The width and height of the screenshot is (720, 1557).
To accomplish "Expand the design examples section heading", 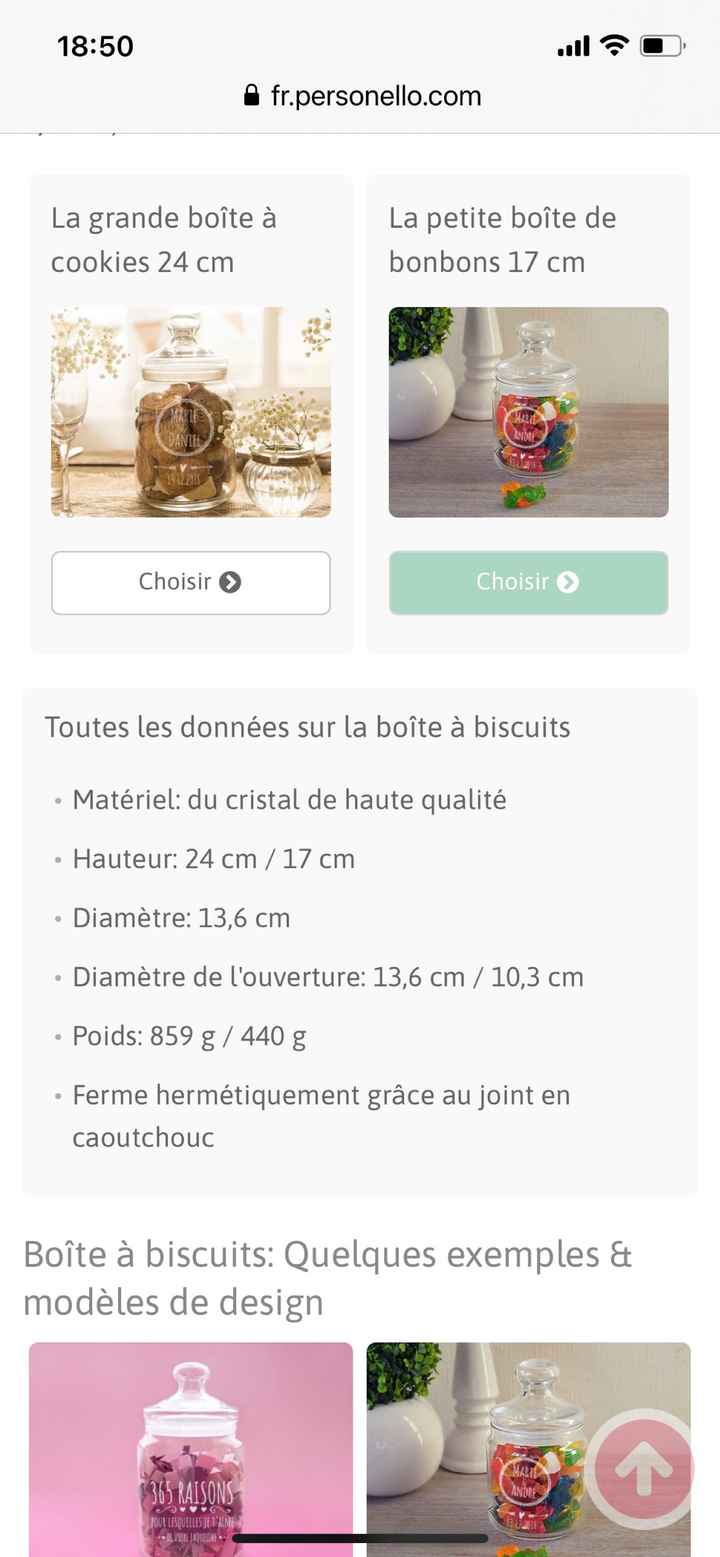I will pos(327,1278).
